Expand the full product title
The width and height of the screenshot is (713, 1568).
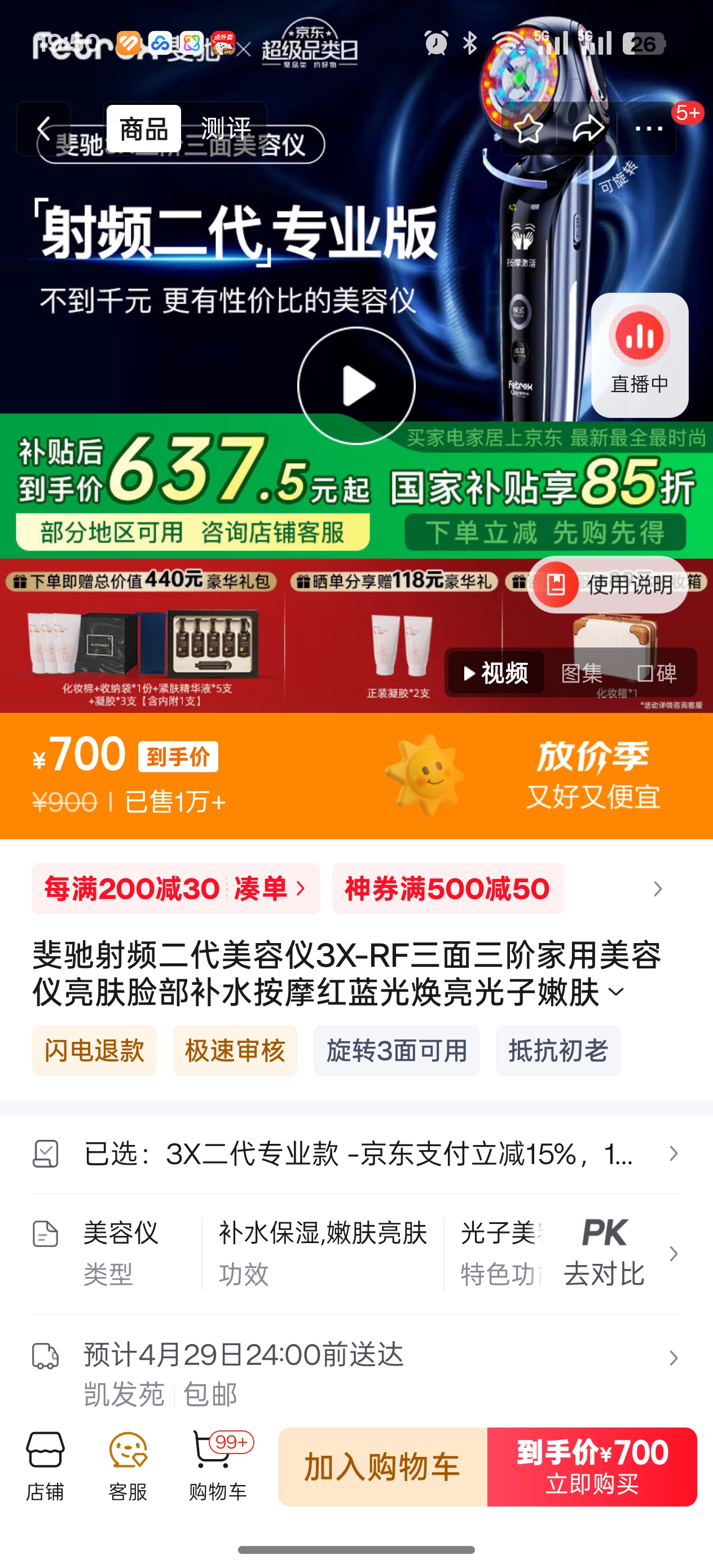617,992
